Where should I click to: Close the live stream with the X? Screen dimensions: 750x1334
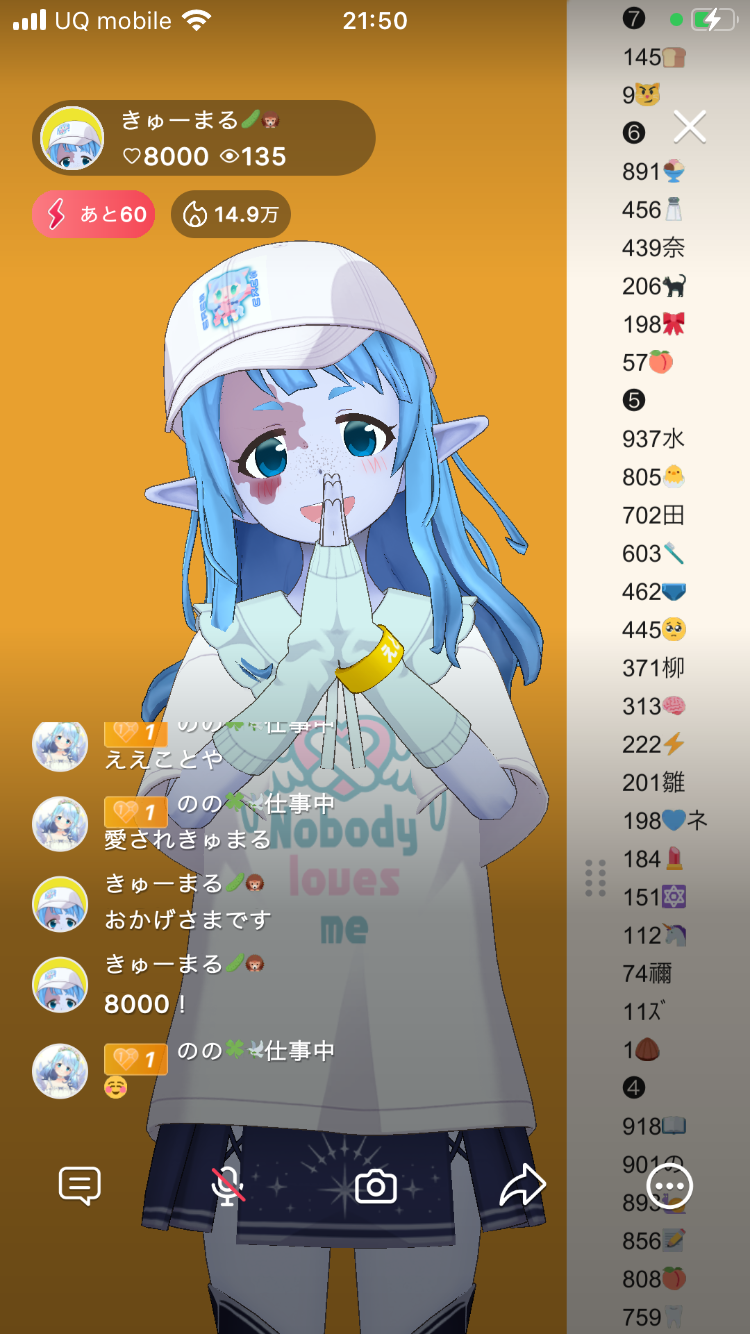pyautogui.click(x=690, y=127)
